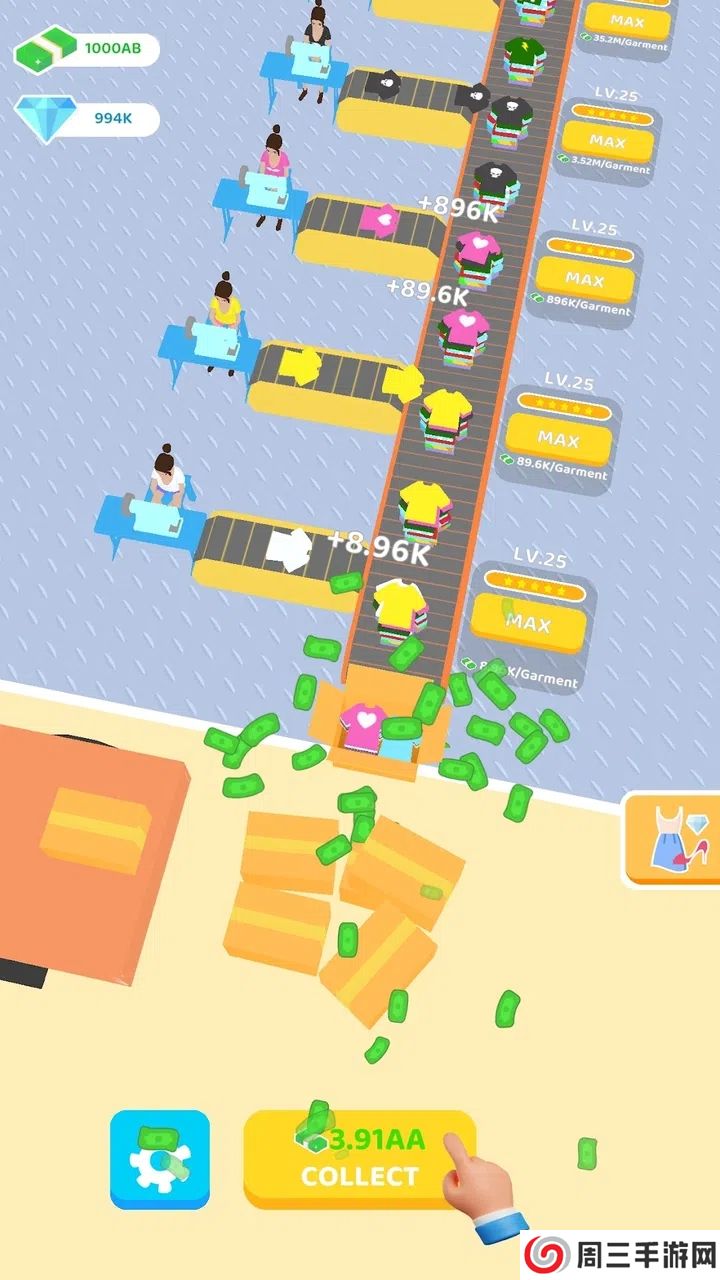Tap MAX upgrade for the 896K/Garment line
The image size is (720, 1280).
[x=584, y=277]
